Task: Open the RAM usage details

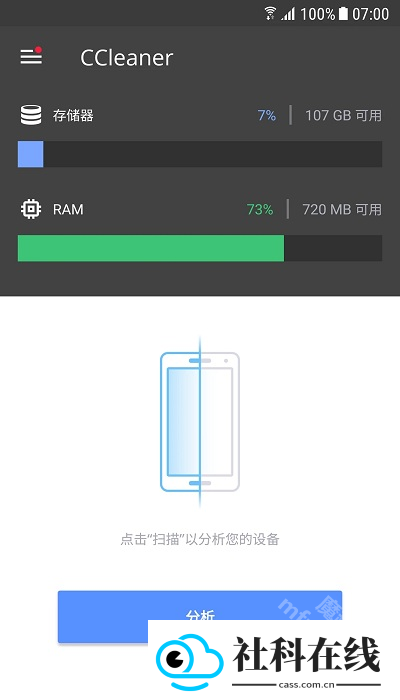Action: click(x=200, y=229)
